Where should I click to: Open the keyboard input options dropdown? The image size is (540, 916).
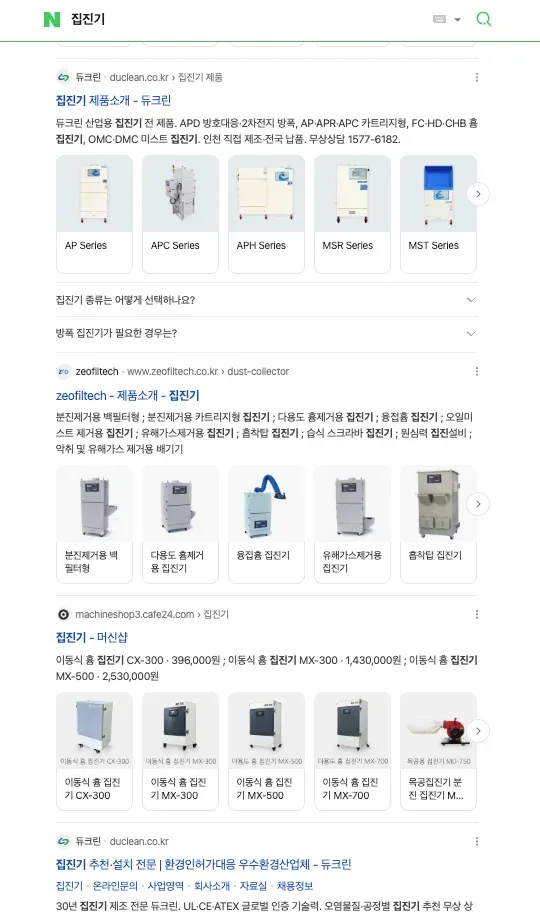[447, 19]
